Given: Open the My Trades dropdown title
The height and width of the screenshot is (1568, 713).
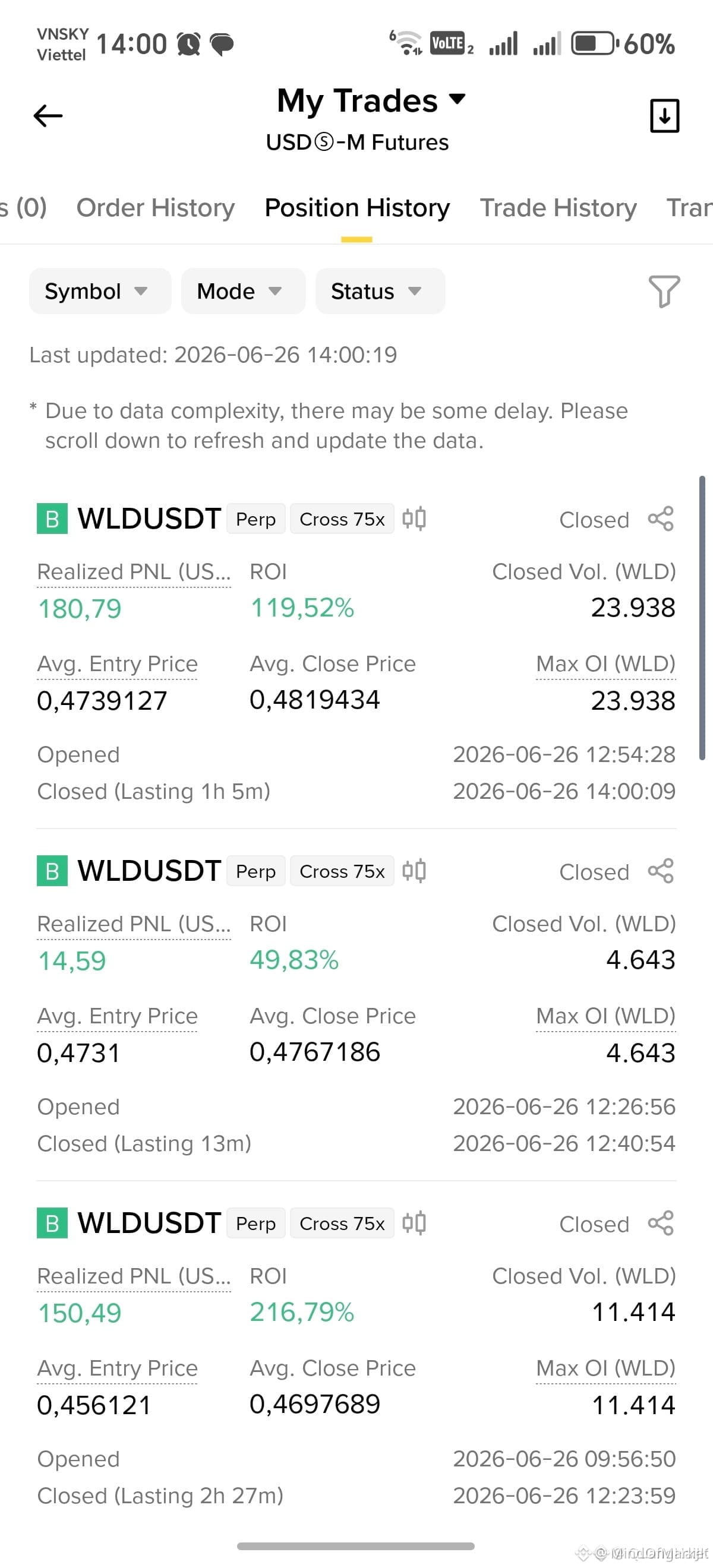Looking at the screenshot, I should [371, 100].
